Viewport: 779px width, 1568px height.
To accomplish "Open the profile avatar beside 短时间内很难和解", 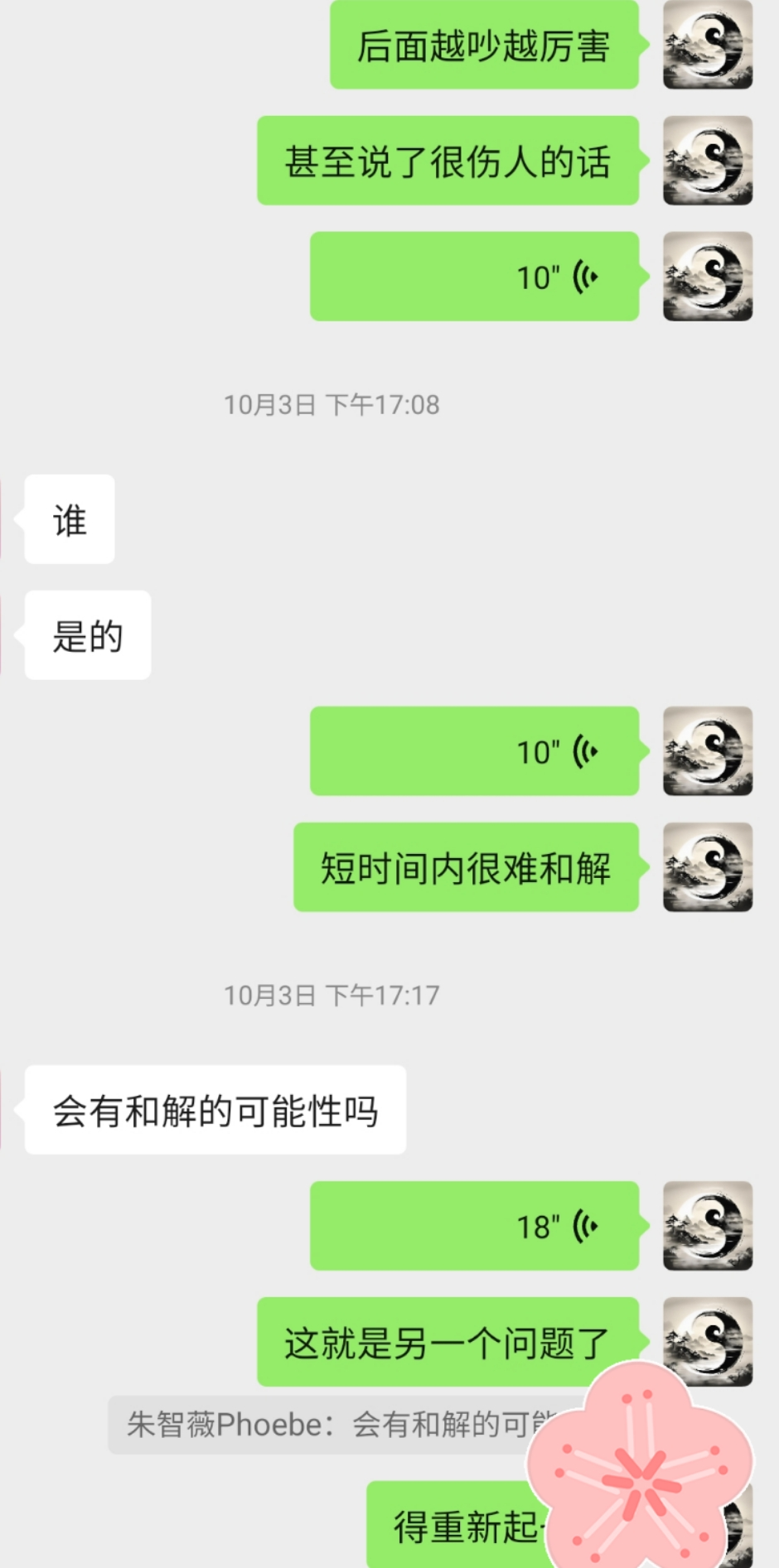I will [707, 867].
